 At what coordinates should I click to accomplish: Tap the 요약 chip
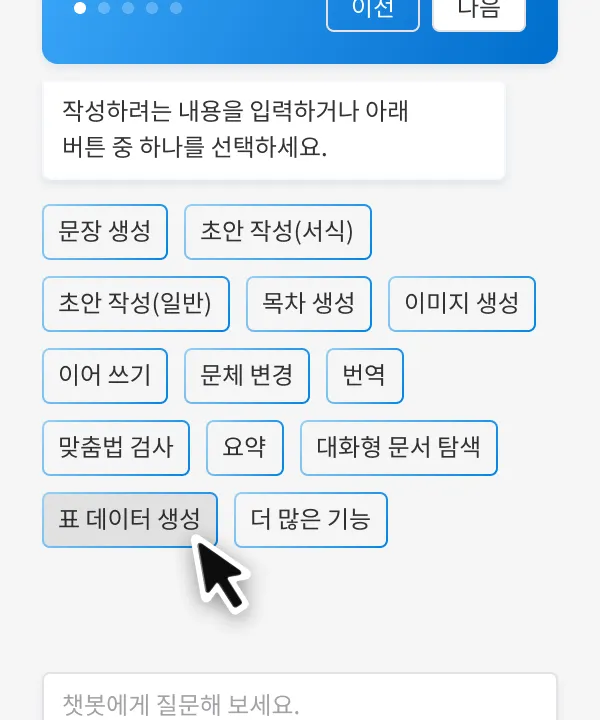click(245, 448)
